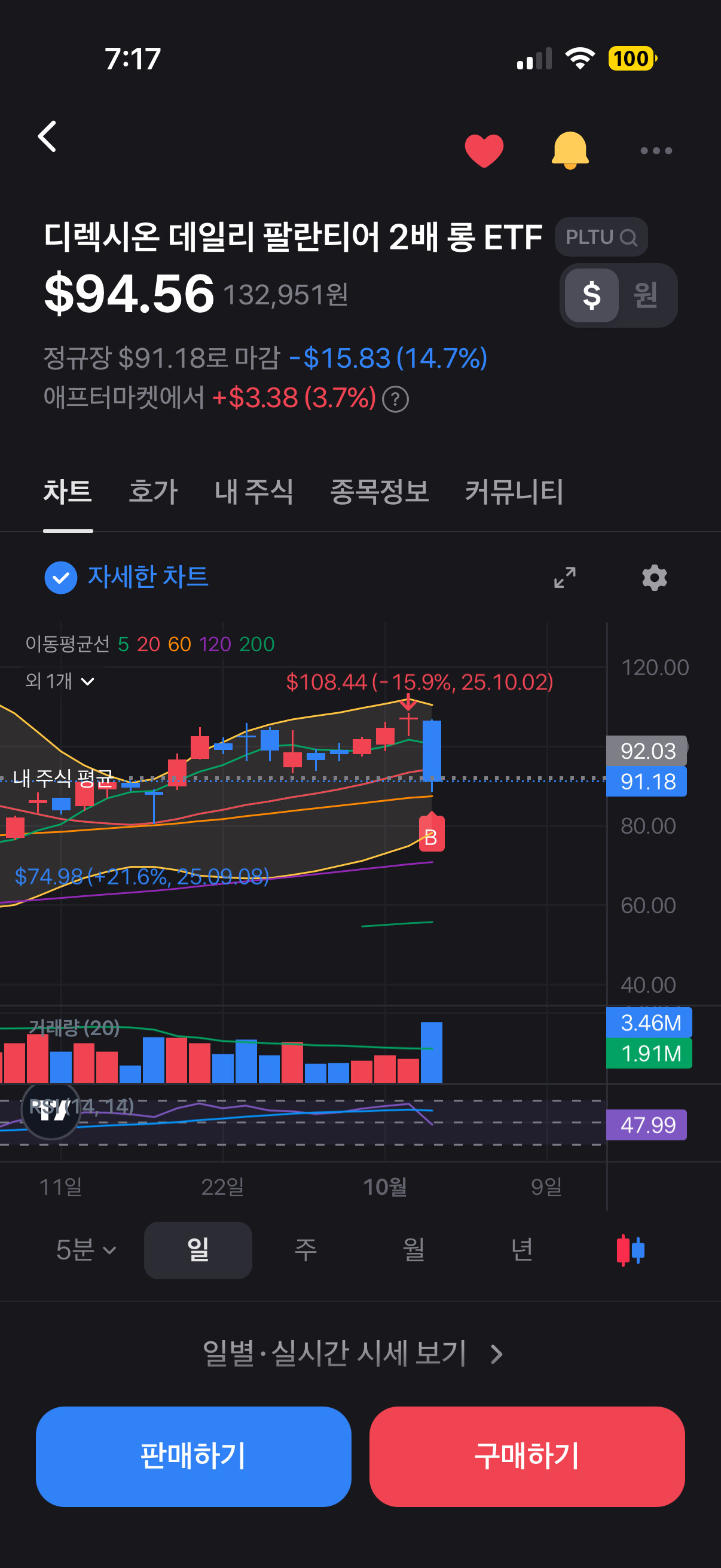Open the 커뮤니티 tab
Screen dimensions: 721x1568
[x=515, y=491]
